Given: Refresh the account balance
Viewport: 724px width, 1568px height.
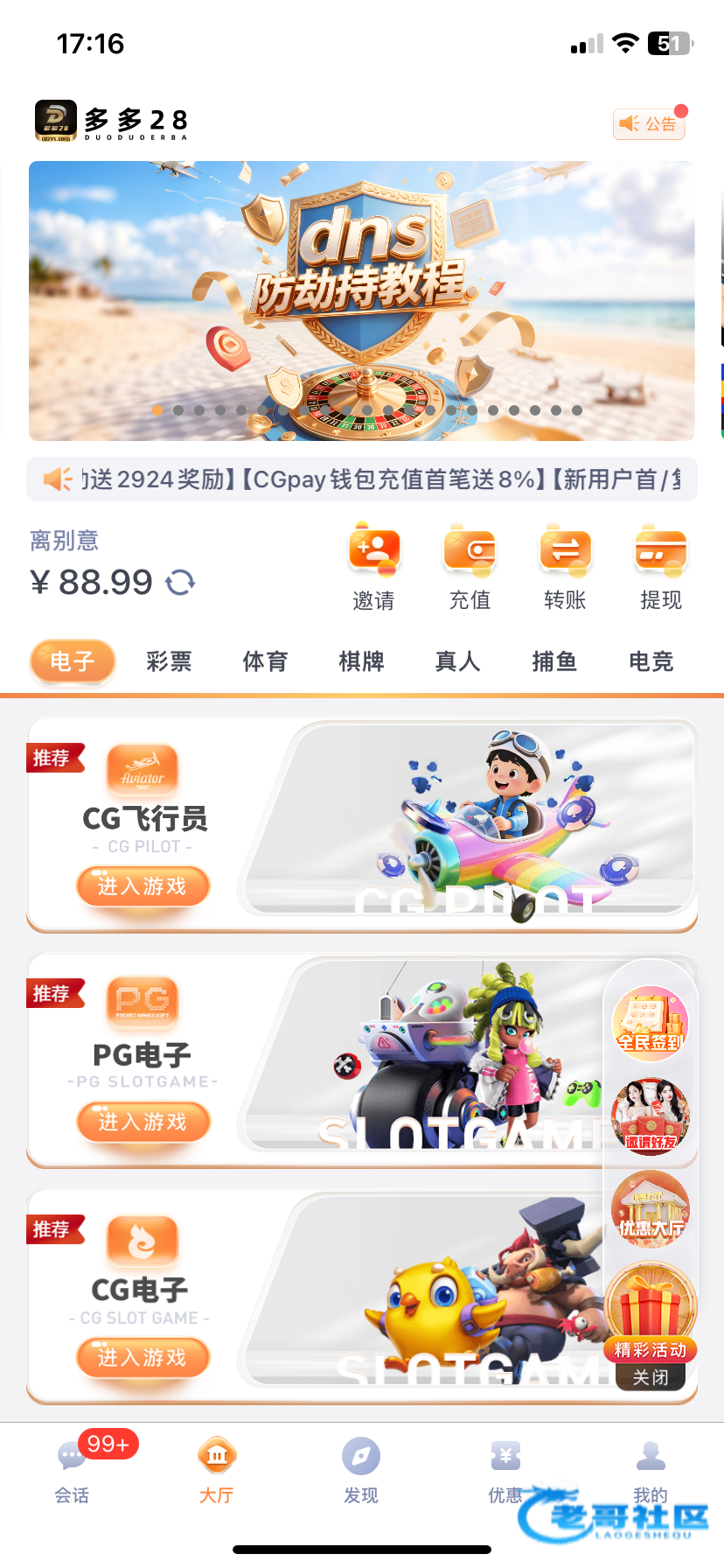Looking at the screenshot, I should pos(180,582).
